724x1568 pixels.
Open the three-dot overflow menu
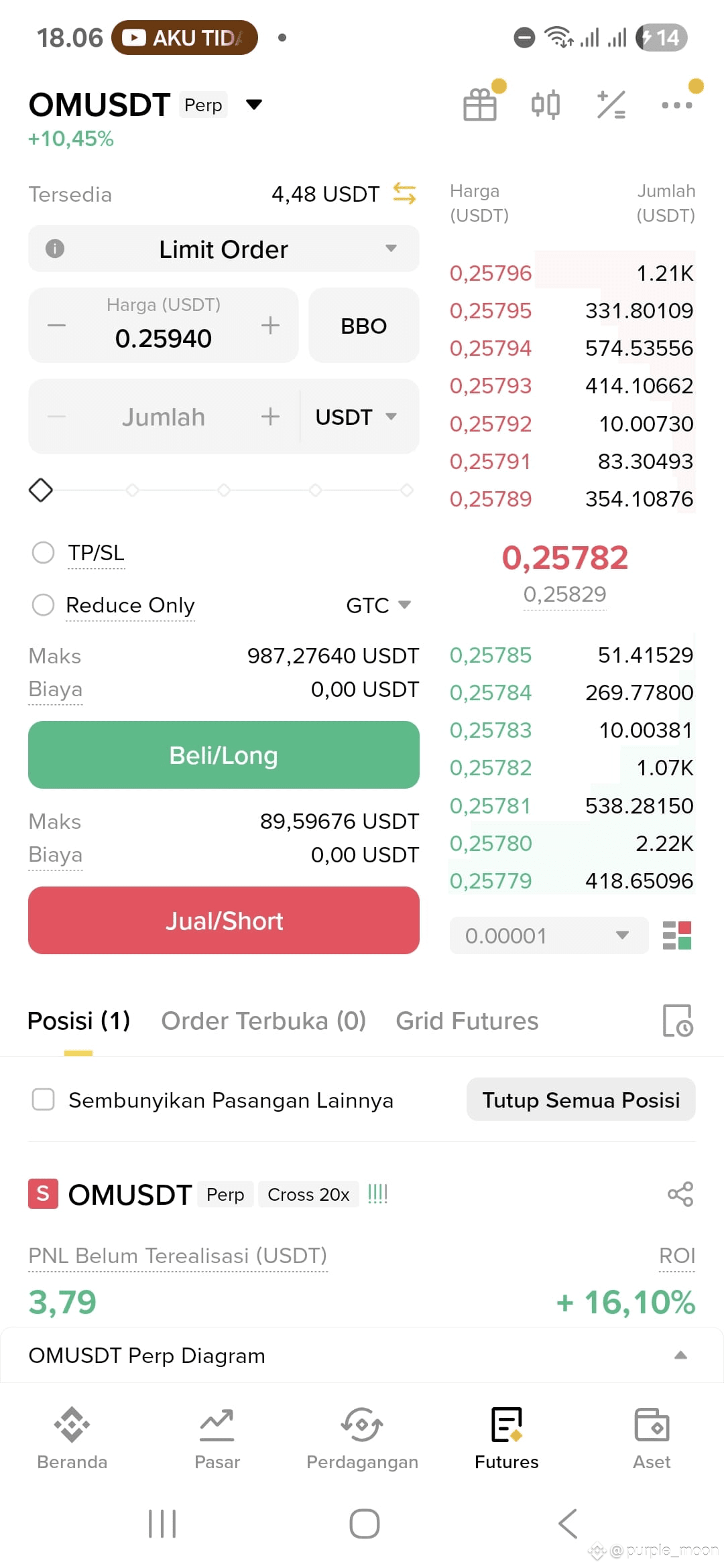tap(676, 105)
